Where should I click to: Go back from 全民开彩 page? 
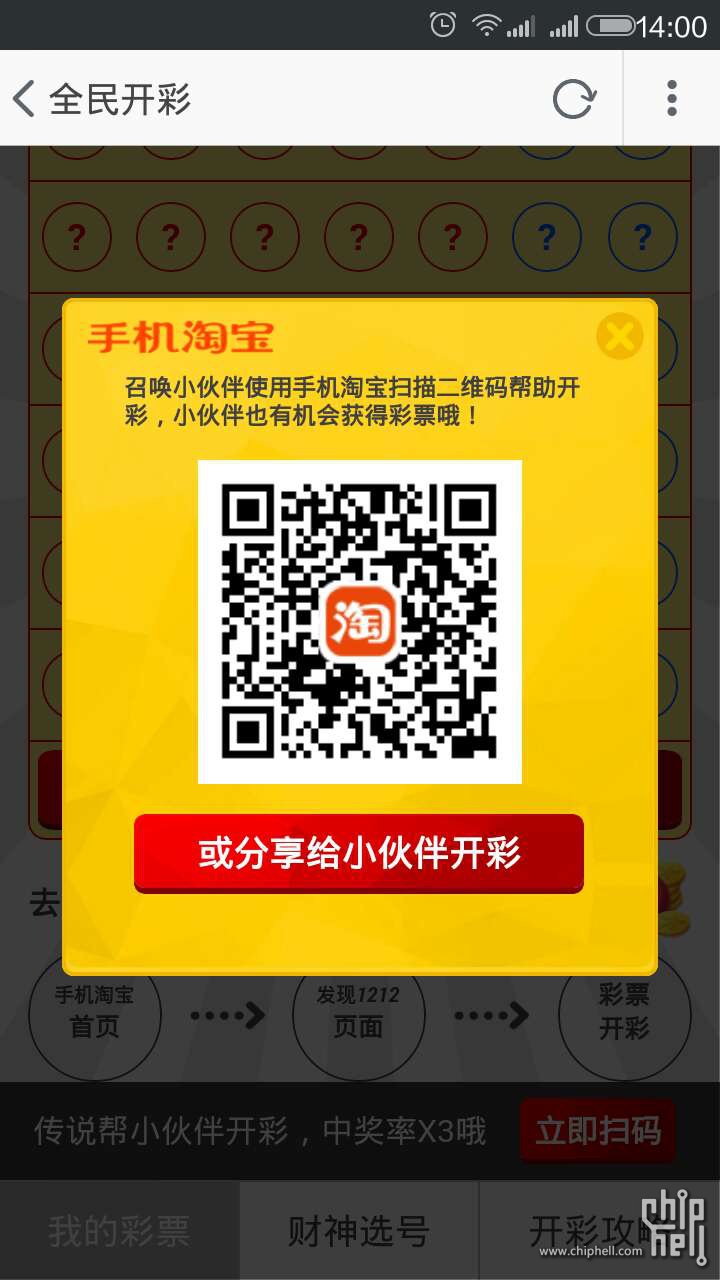[x=25, y=99]
